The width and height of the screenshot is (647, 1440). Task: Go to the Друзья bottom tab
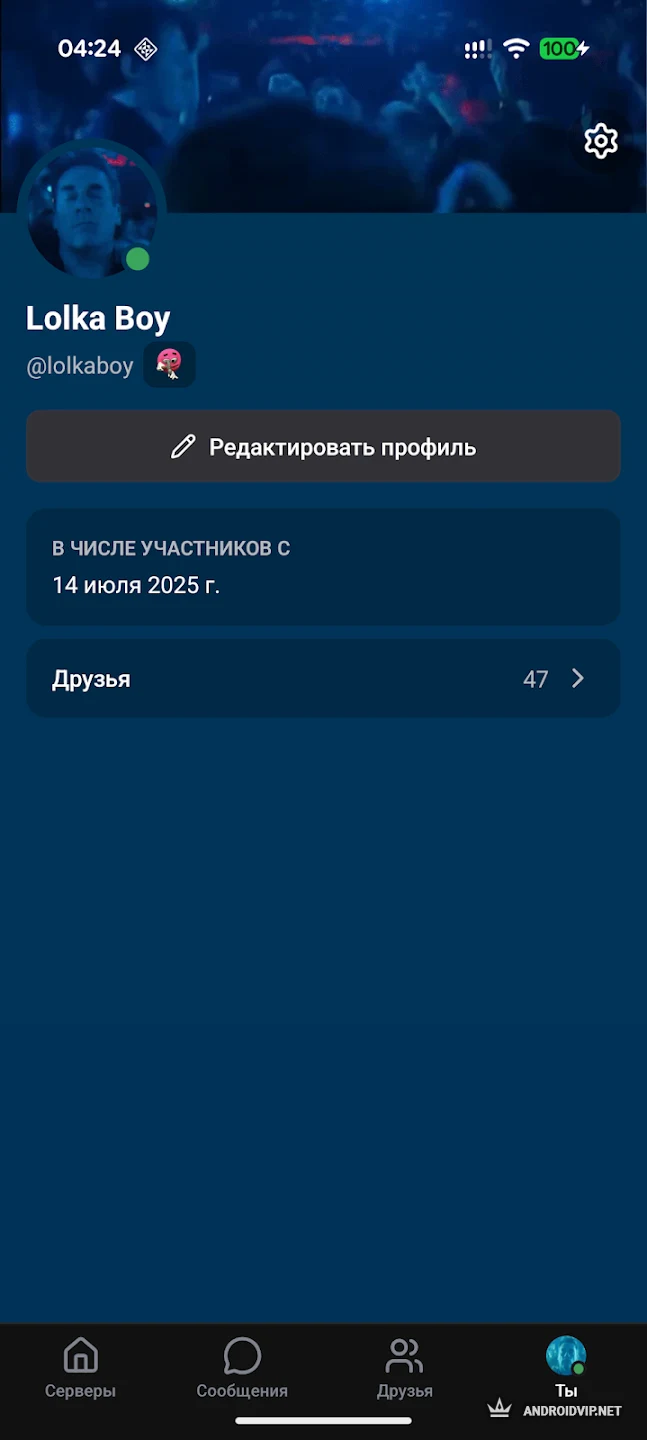pyautogui.click(x=404, y=1369)
